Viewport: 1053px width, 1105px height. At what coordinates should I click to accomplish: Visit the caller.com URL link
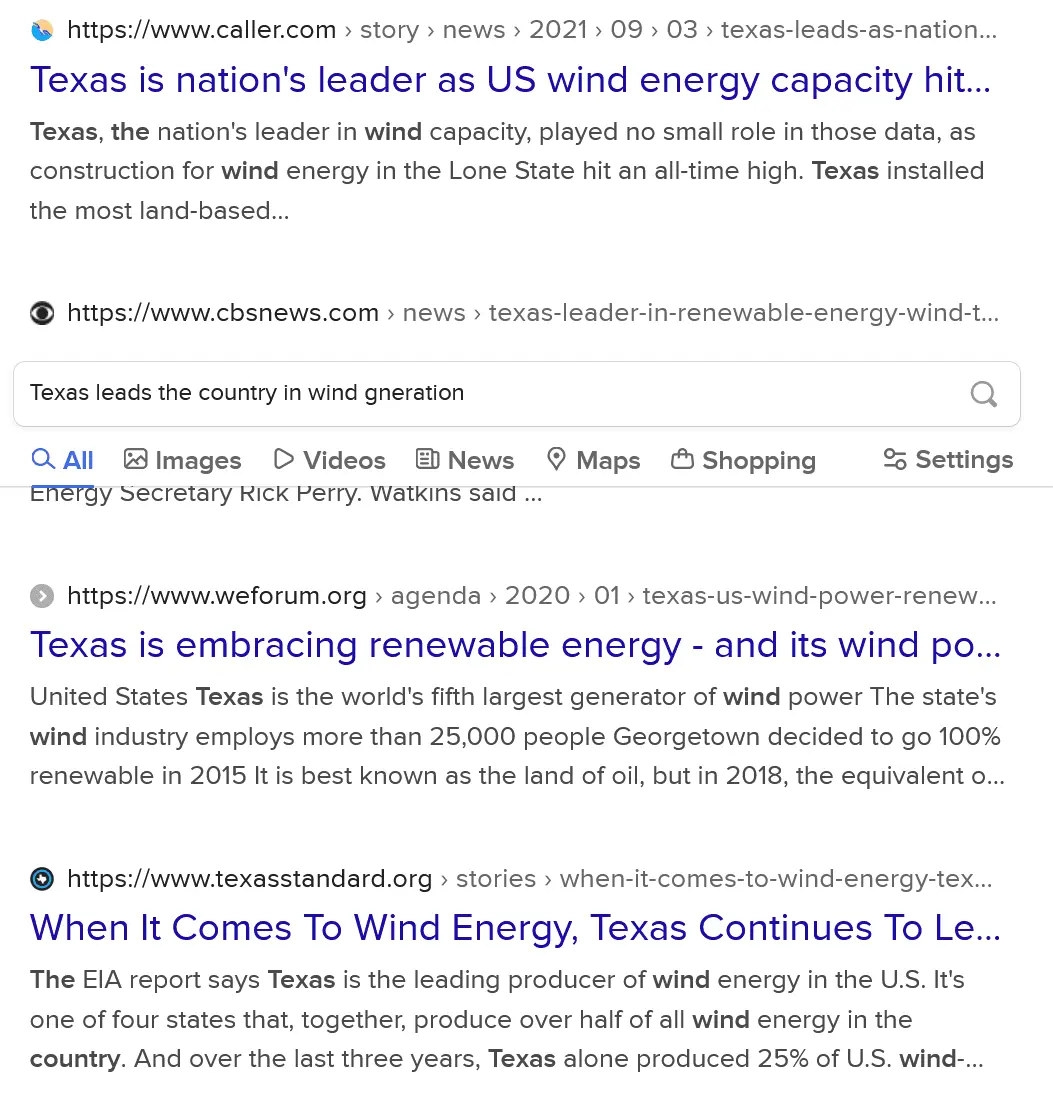coord(201,30)
